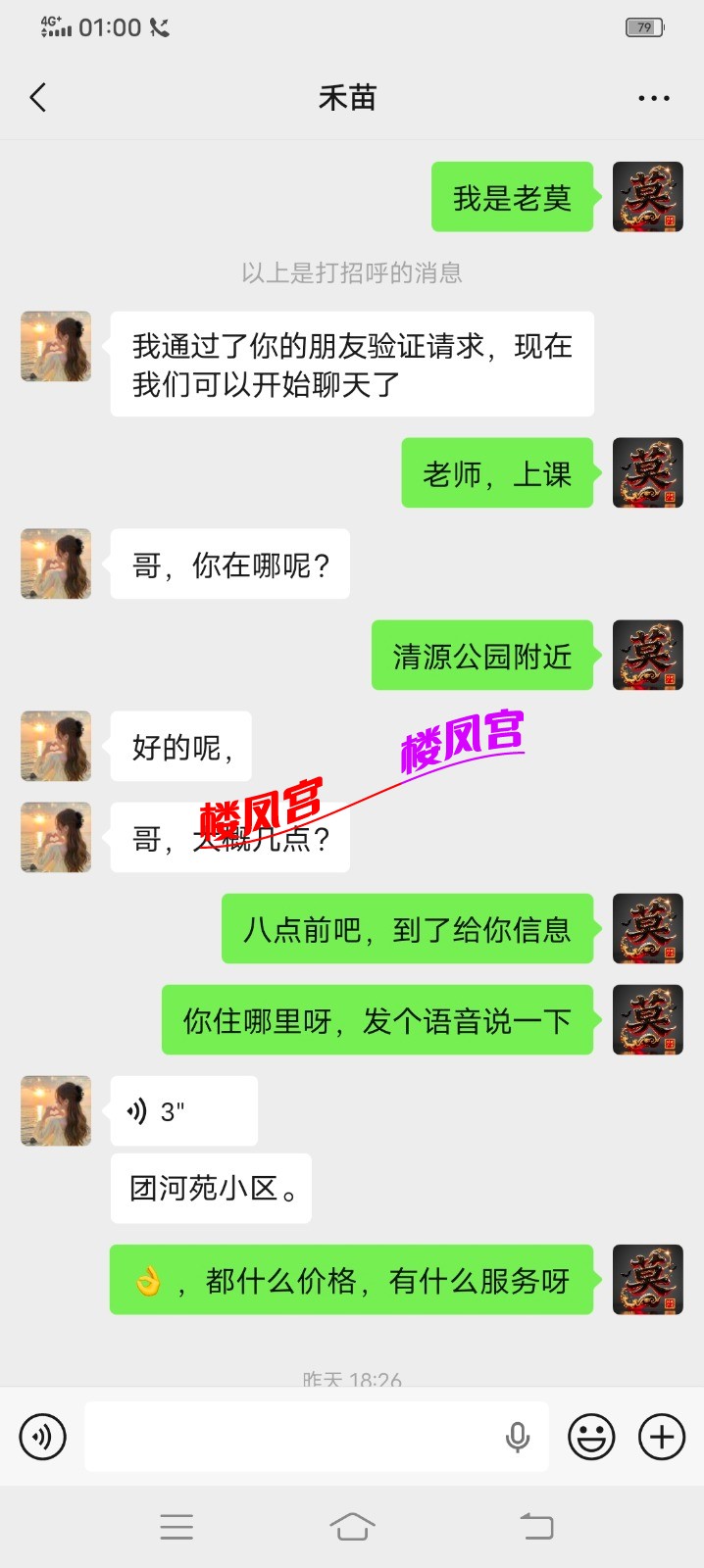The width and height of the screenshot is (704, 1568).
Task: Switch to the hold-to-talk voice input
Action: [x=43, y=1437]
